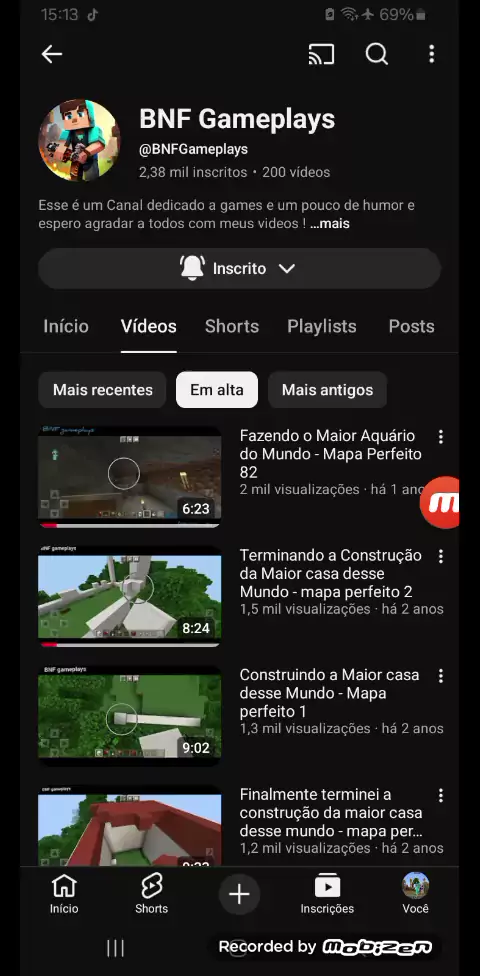Expand channel description with ...mais
480x976 pixels.
coord(329,223)
